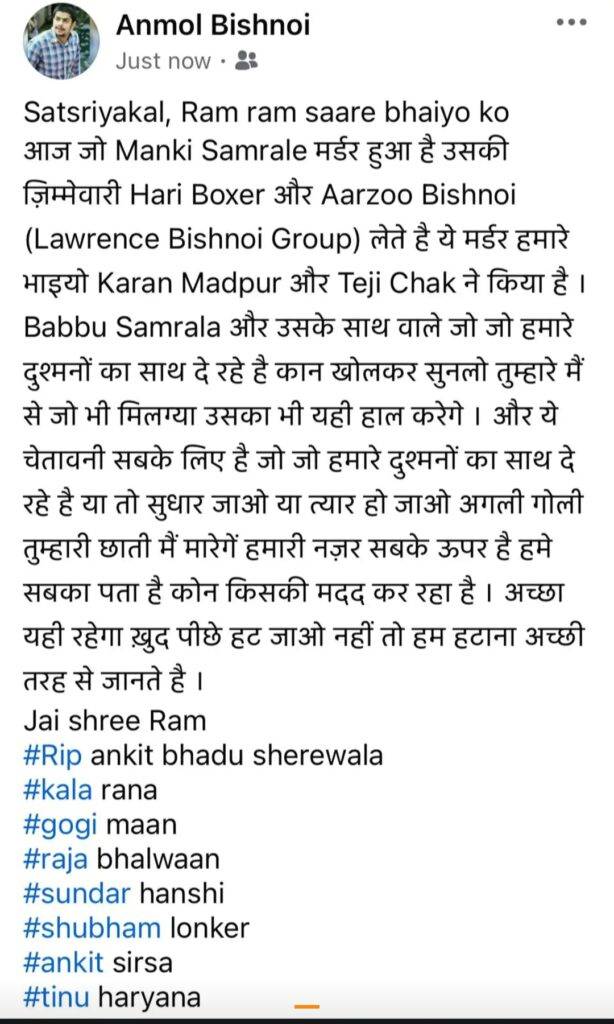Open Anmol Bishnoi's profile picture
The image size is (614, 1024).
tap(61, 40)
